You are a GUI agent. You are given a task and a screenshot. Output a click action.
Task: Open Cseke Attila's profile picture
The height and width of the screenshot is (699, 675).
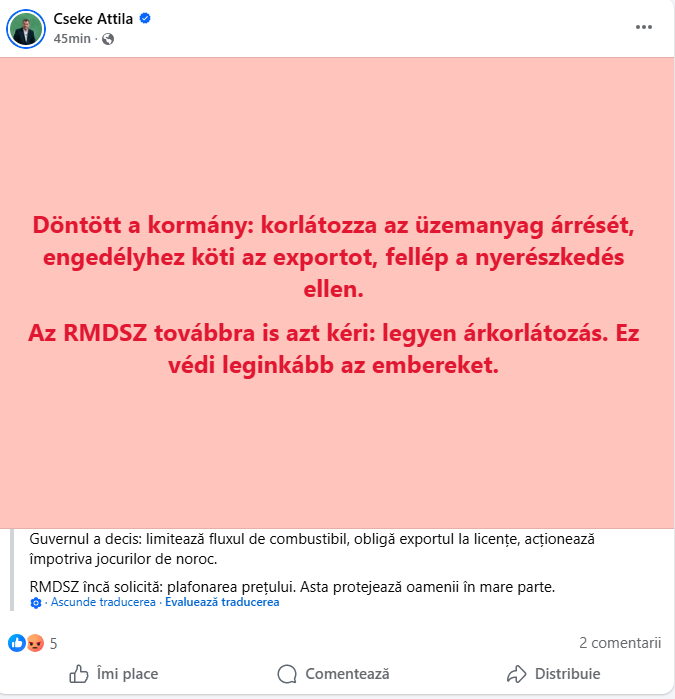pos(26,27)
